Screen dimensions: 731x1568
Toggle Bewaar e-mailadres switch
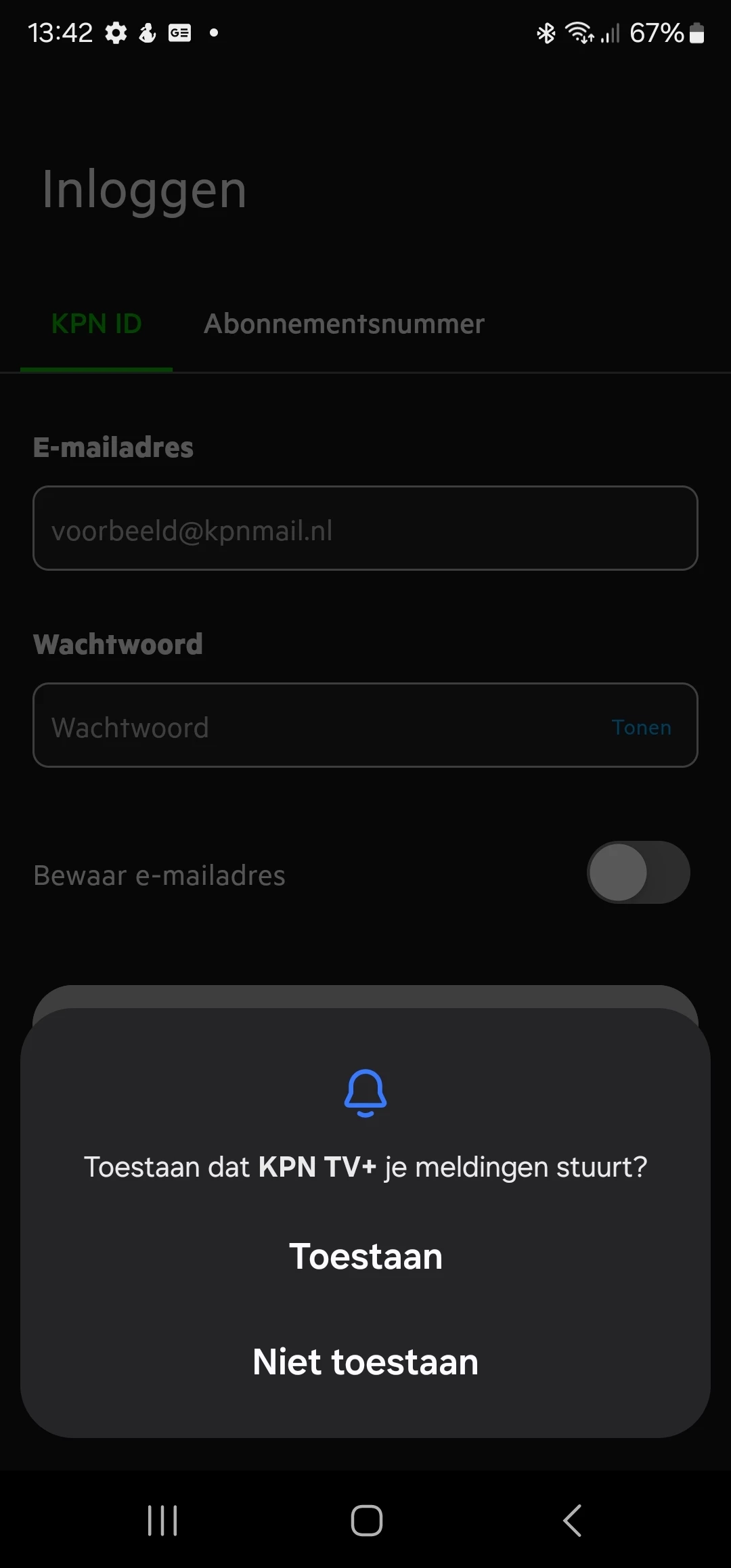(638, 873)
